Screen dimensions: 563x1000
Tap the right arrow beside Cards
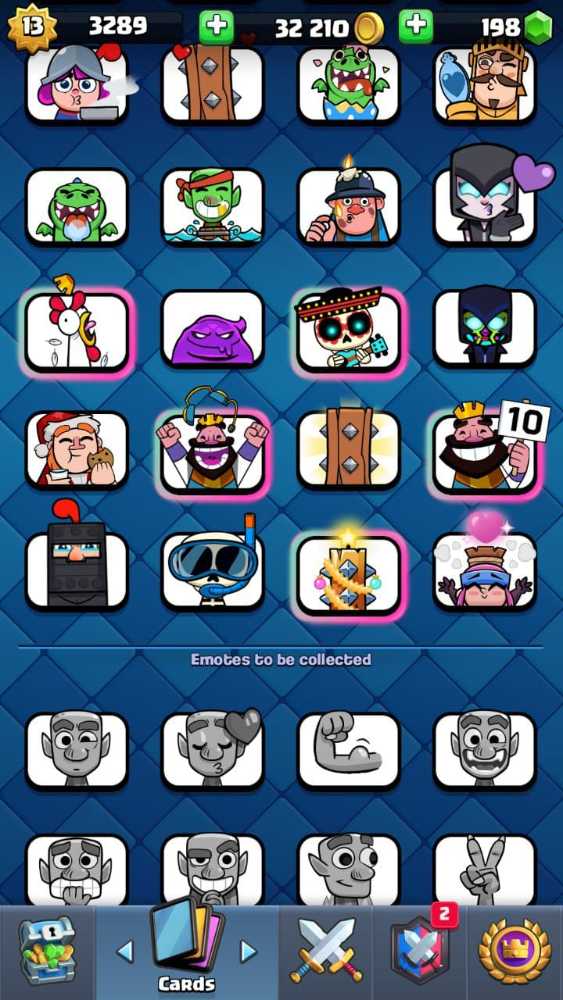[x=248, y=952]
